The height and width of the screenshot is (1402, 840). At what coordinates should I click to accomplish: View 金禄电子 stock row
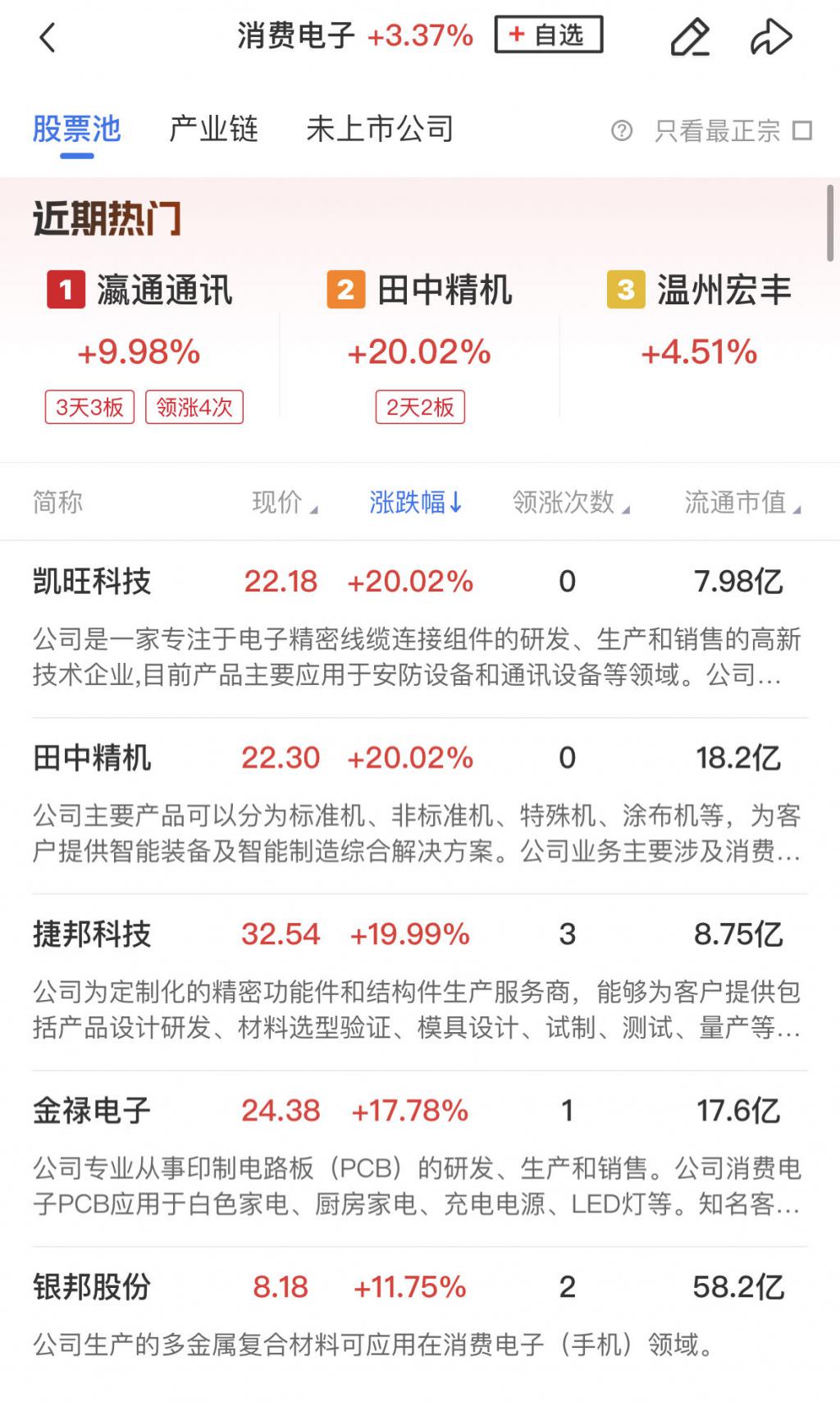pyautogui.click(x=420, y=1159)
